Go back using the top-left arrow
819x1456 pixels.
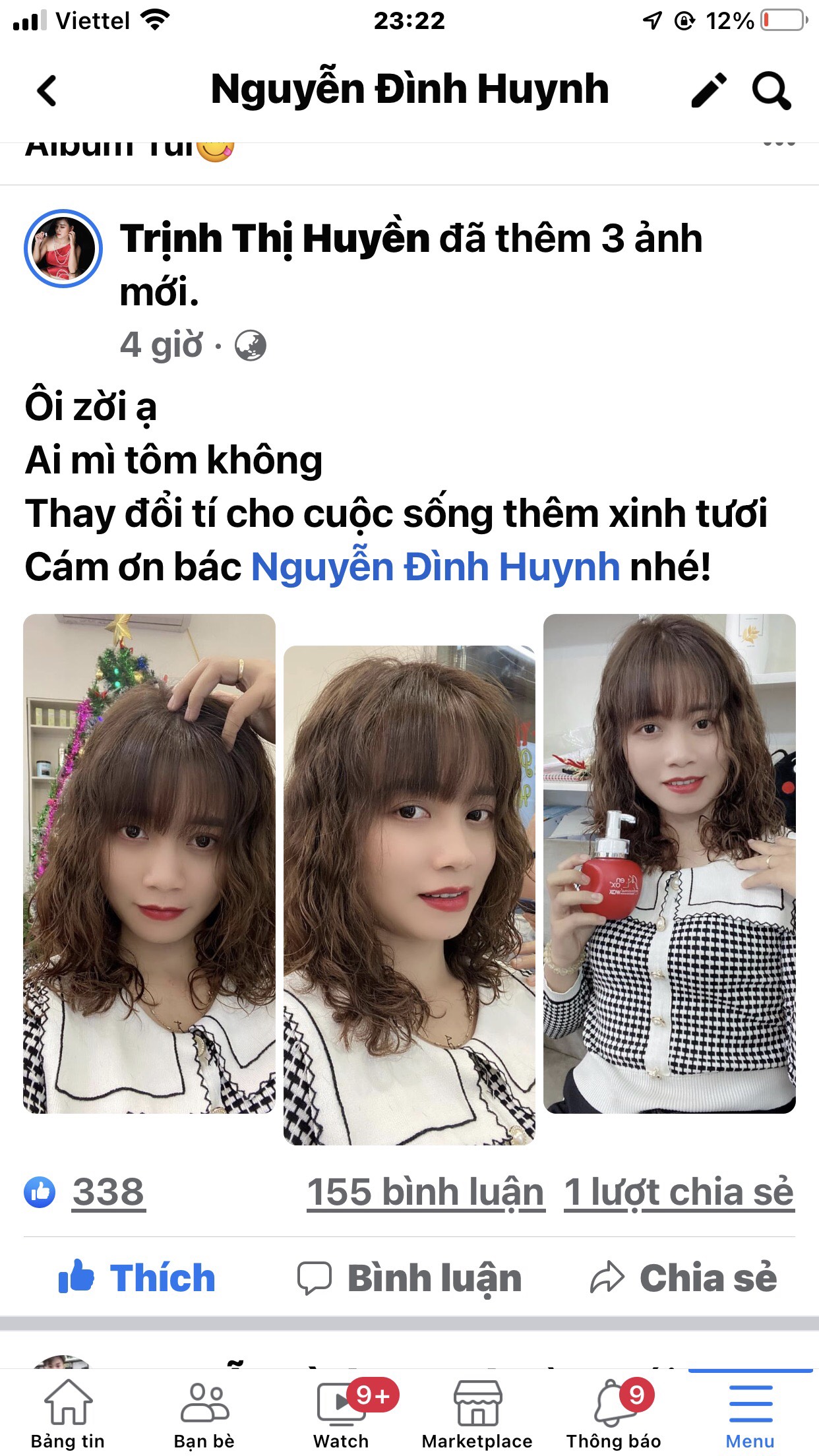(47, 91)
